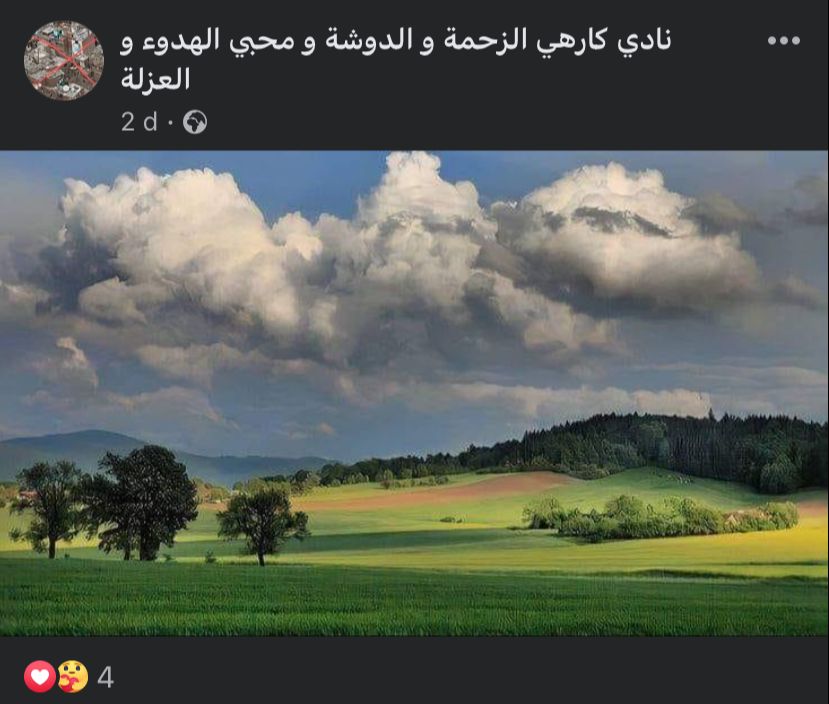The width and height of the screenshot is (829, 704).
Task: Open the page's profile picture
Action: click(63, 61)
